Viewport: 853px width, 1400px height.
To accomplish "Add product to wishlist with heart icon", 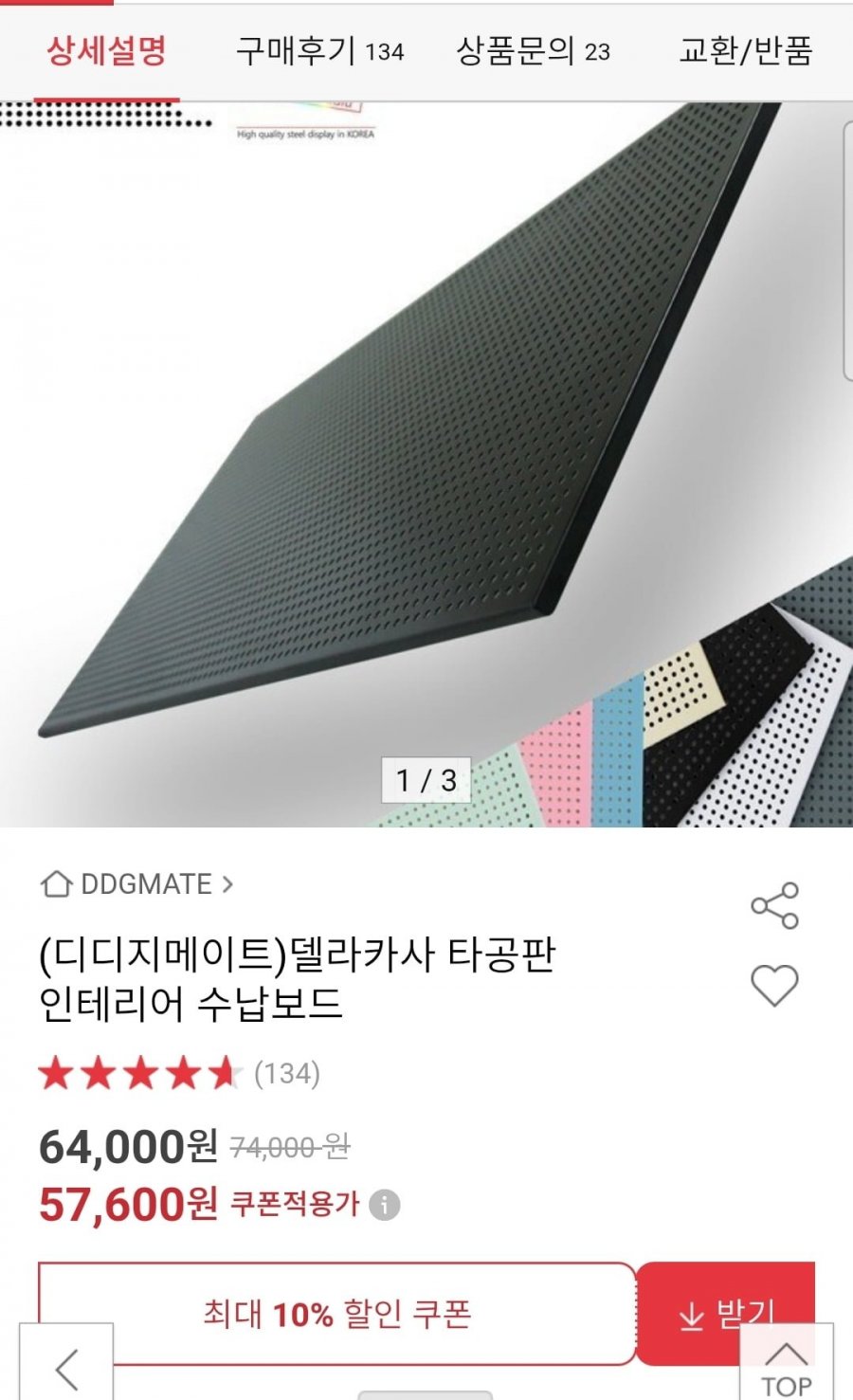I will 774,986.
